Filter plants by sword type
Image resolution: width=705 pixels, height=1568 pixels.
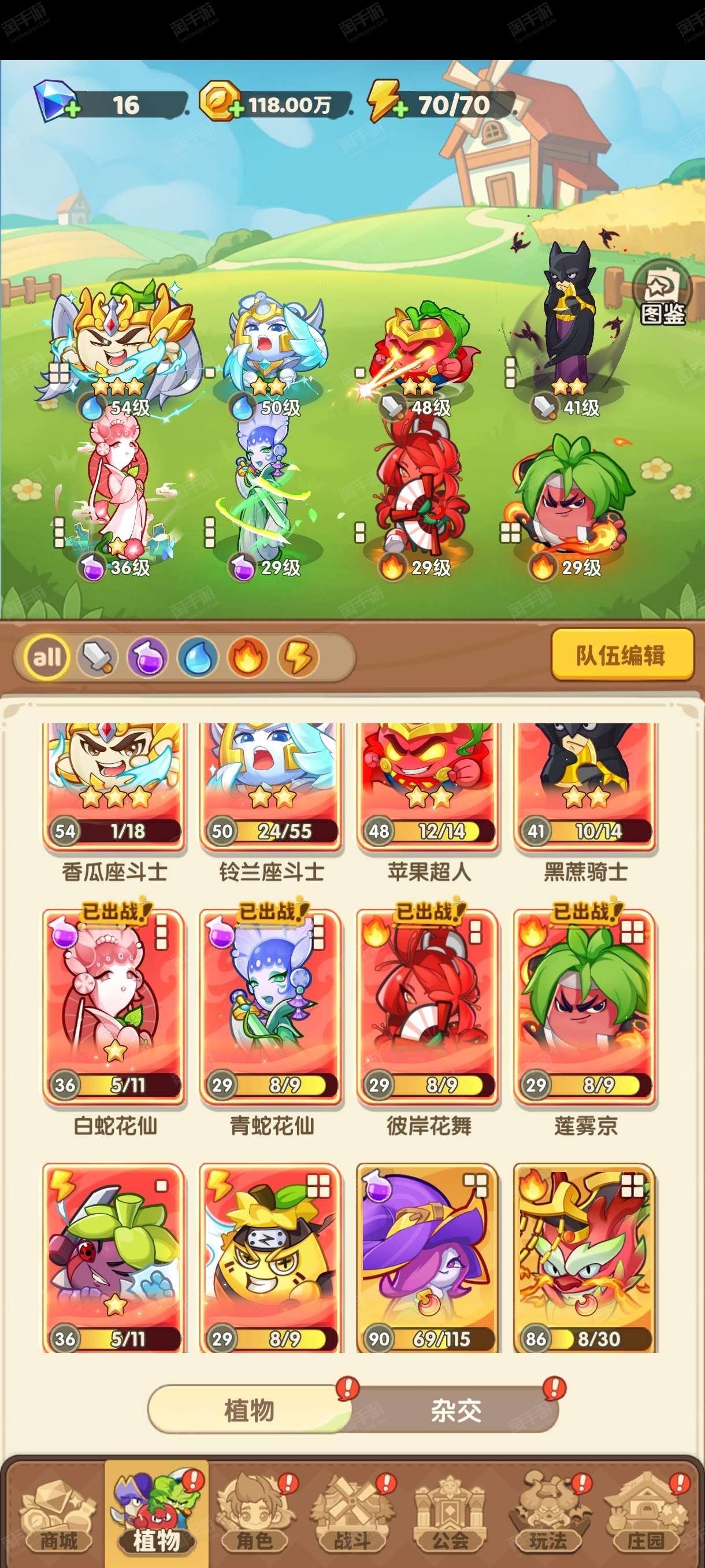[x=97, y=657]
